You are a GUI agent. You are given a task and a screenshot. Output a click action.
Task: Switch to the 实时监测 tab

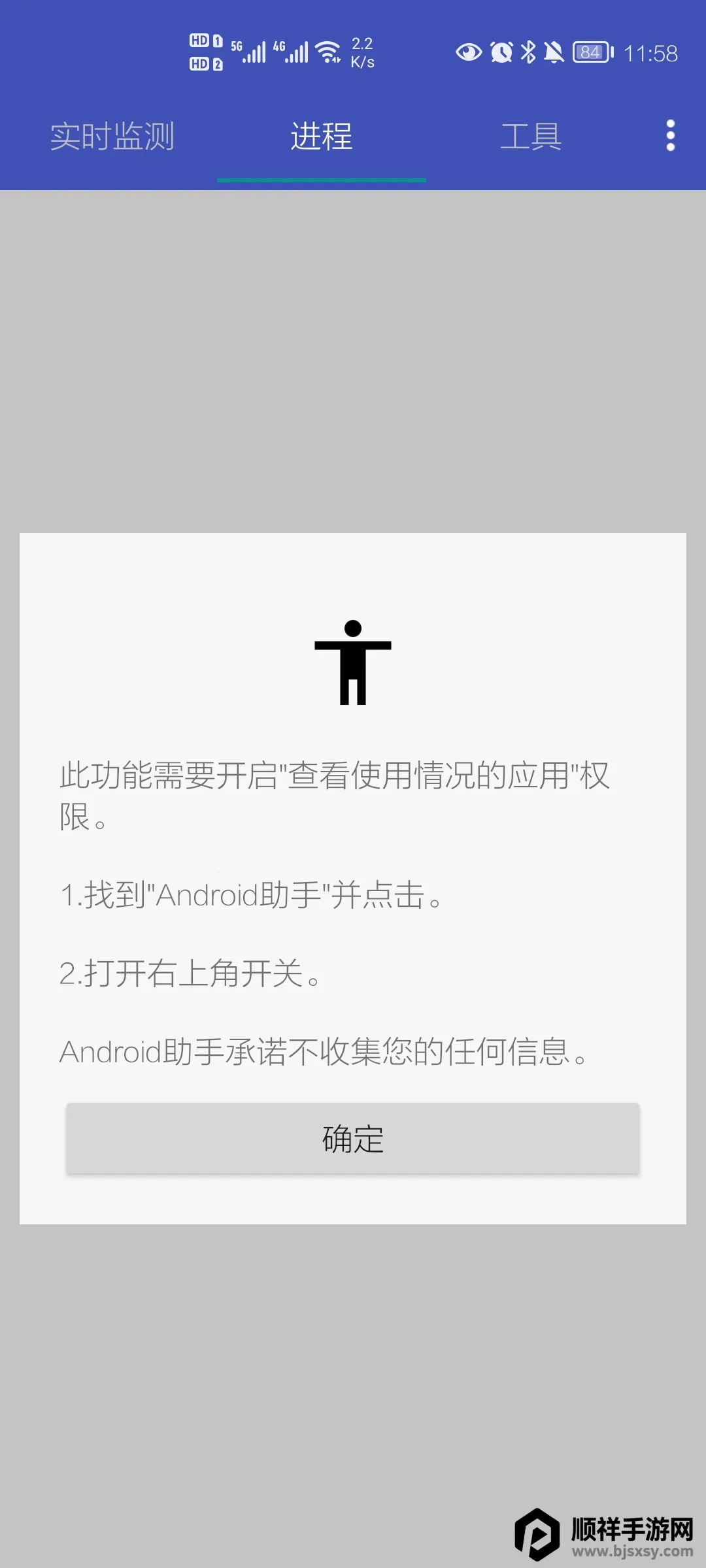tap(112, 137)
